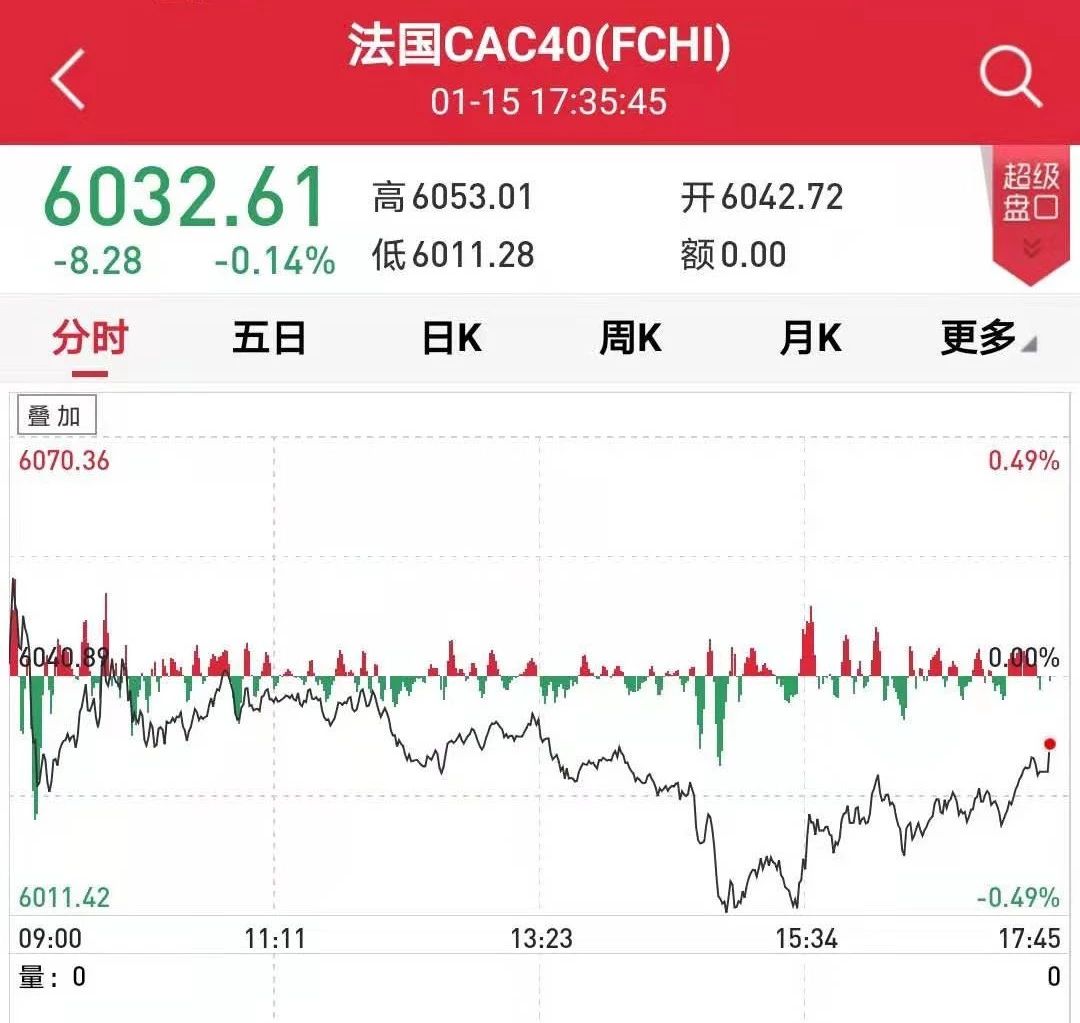Screen dimensions: 1080x1023
Task: Open the search magnifier
Action: point(1010,78)
